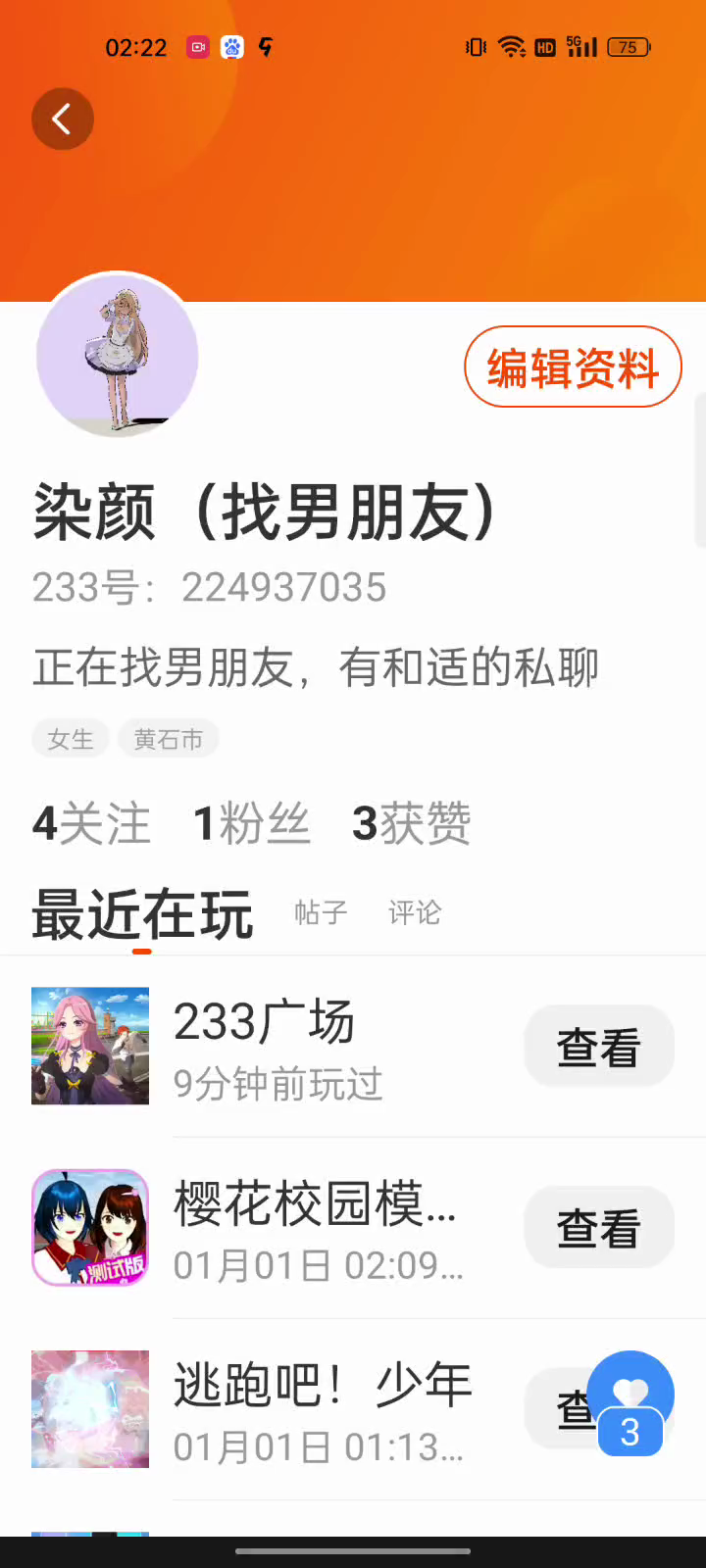Select the 最近在玩 tab
This screenshot has width=706, height=1568.
tap(143, 914)
